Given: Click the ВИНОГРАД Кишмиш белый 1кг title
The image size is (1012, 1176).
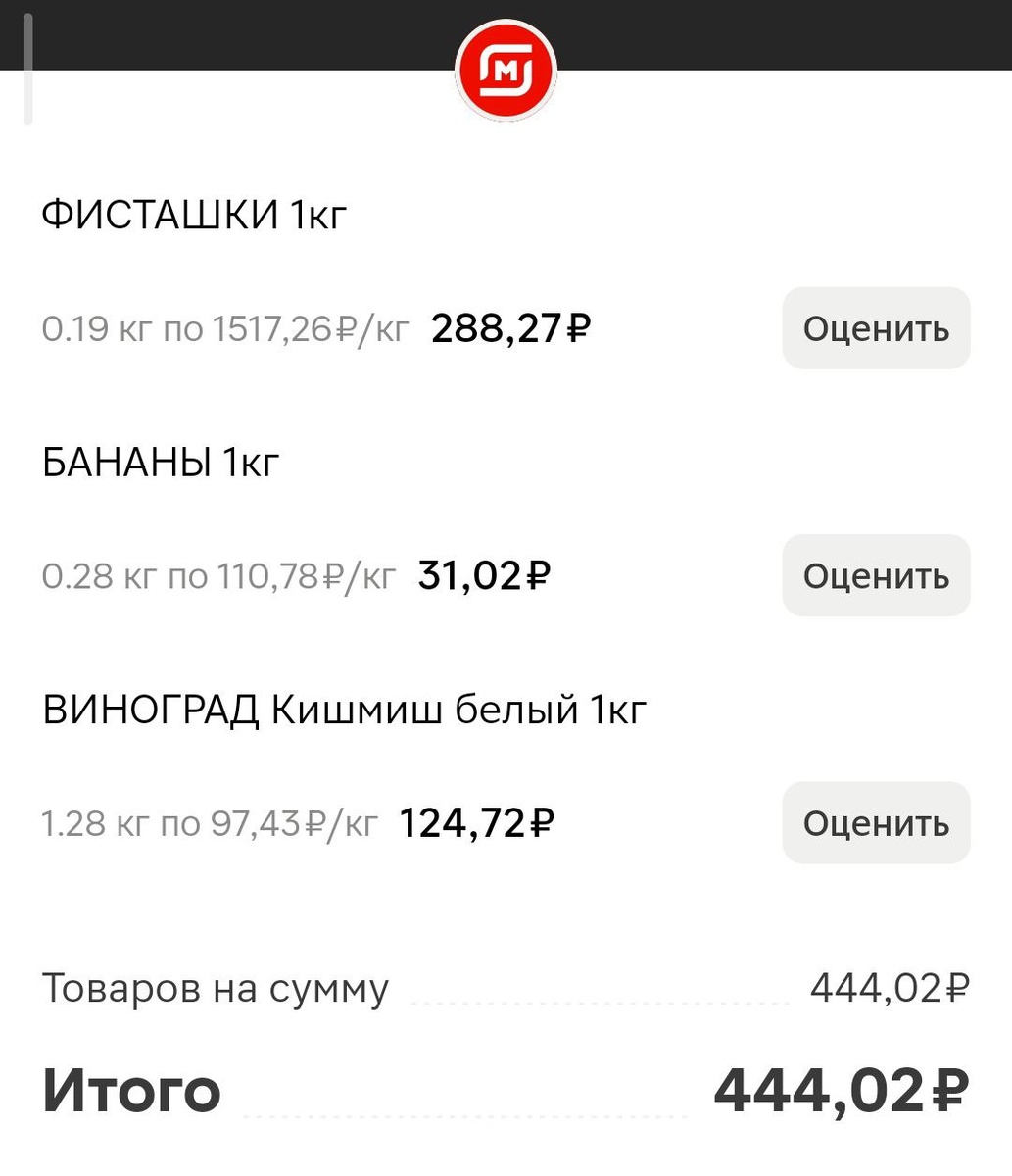Looking at the screenshot, I should click(x=344, y=708).
